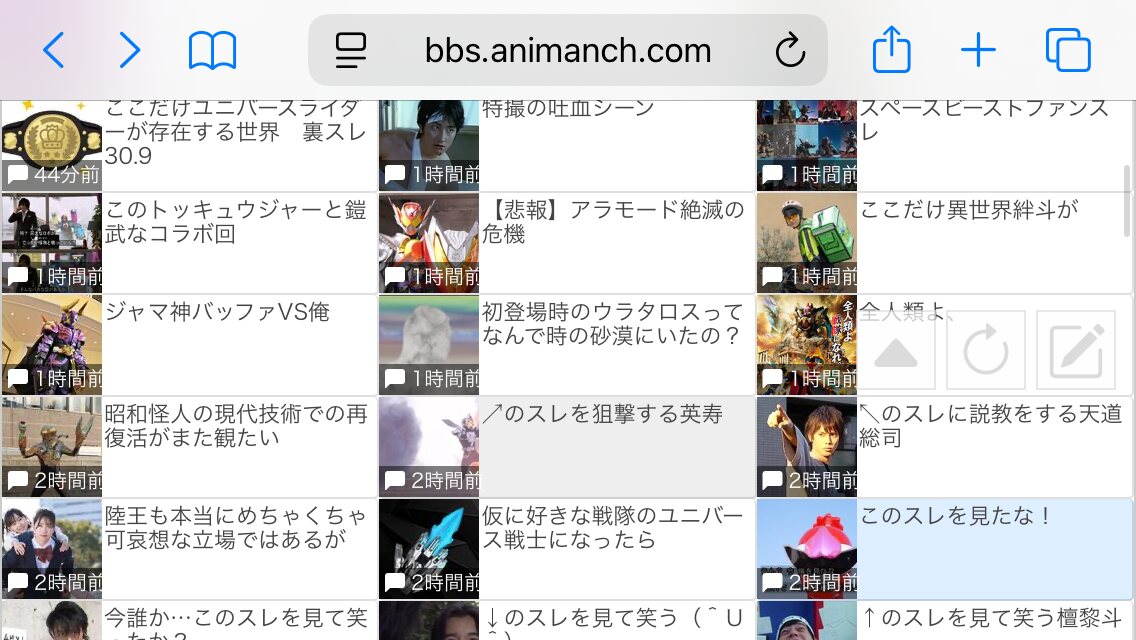Show all open tabs
Image resolution: width=1136 pixels, height=640 pixels.
pyautogui.click(x=1067, y=49)
